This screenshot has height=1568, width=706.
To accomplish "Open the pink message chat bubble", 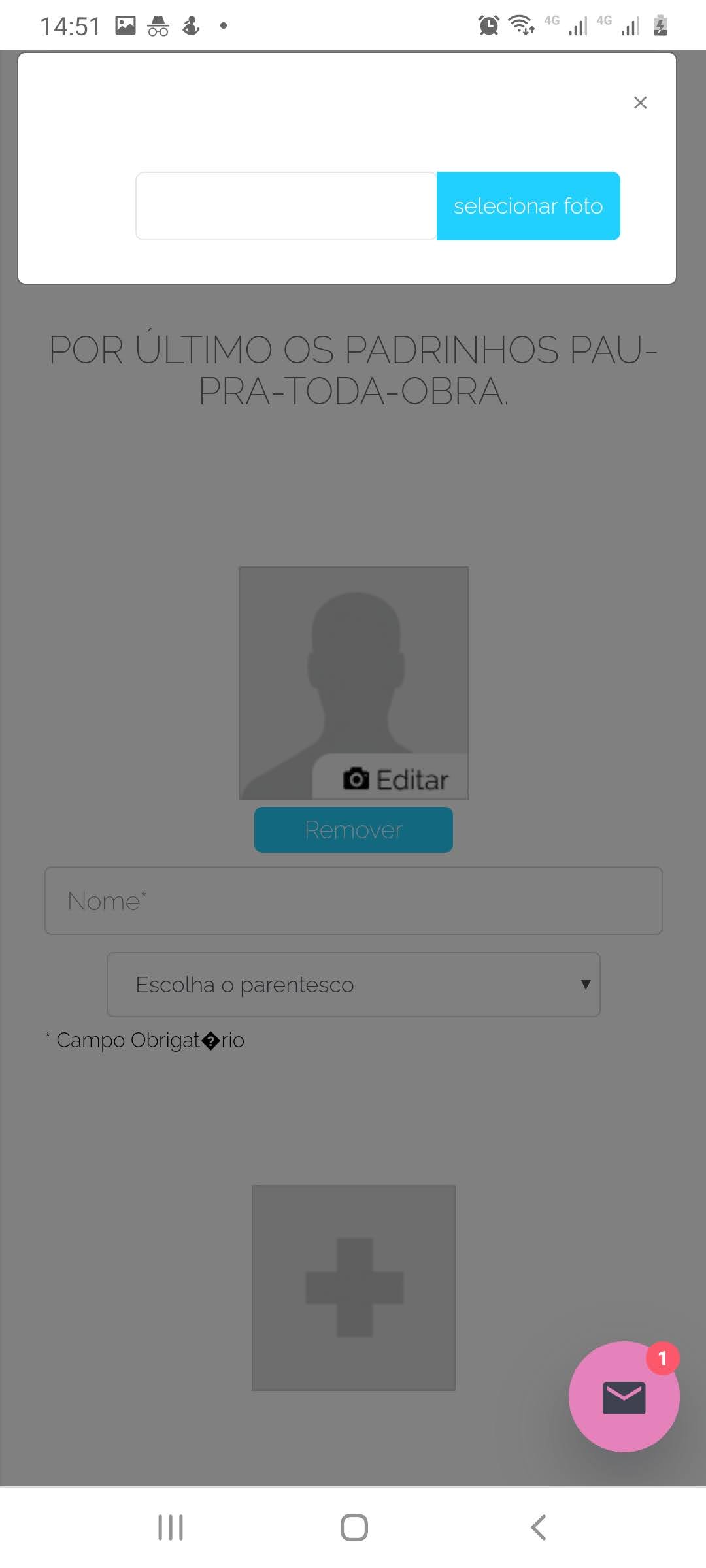I will coord(624,1397).
